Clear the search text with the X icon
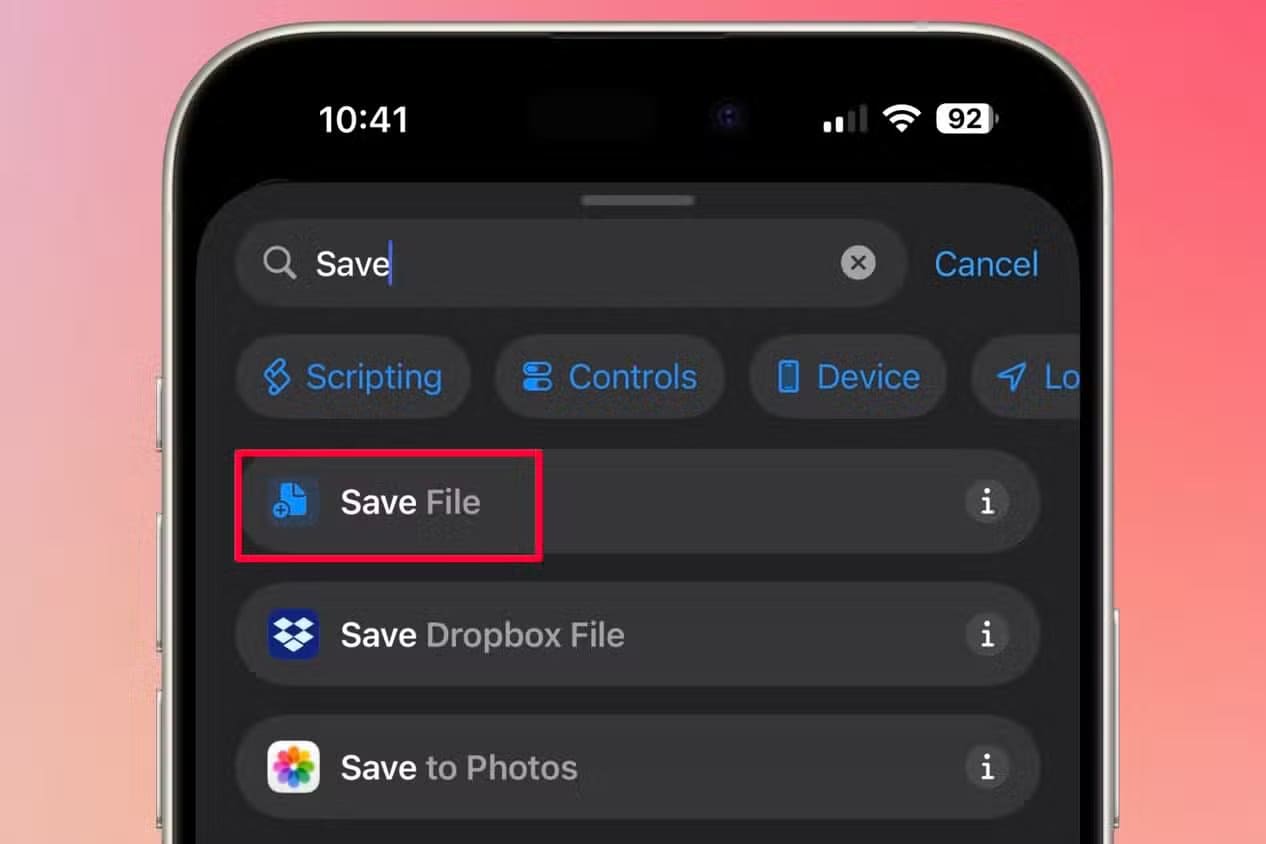 coord(857,264)
